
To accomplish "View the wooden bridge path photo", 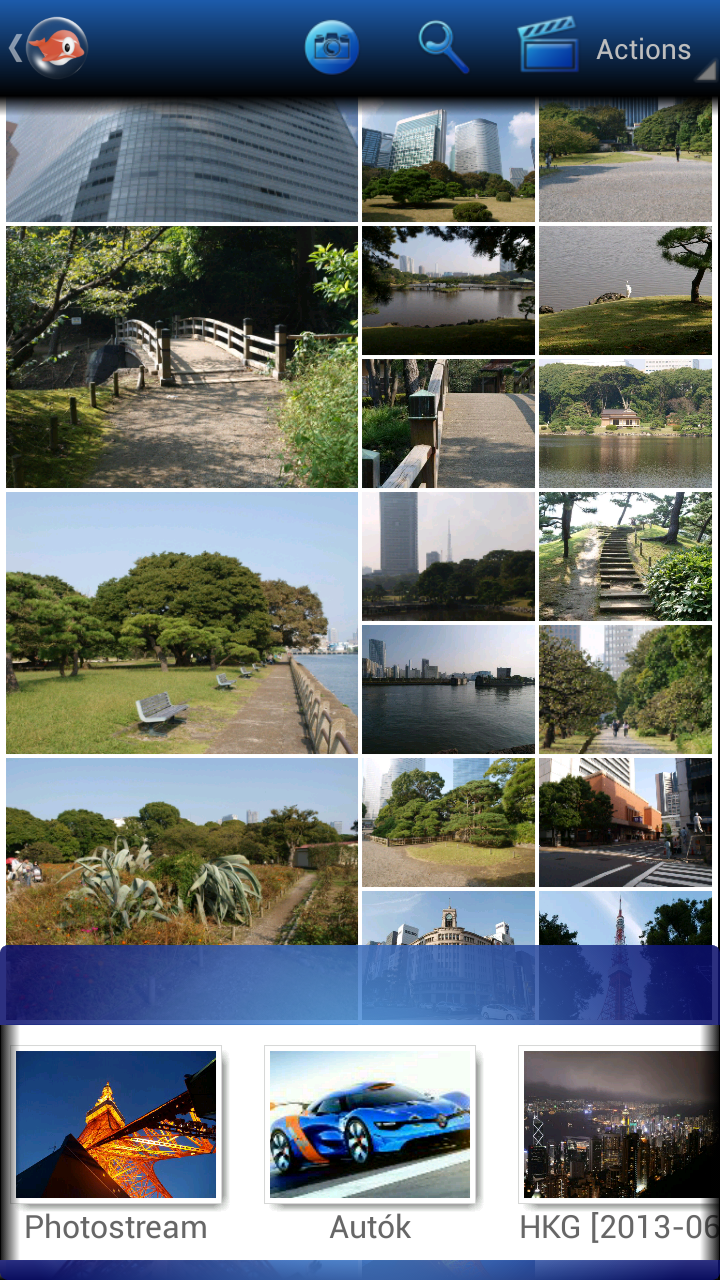I will point(182,357).
